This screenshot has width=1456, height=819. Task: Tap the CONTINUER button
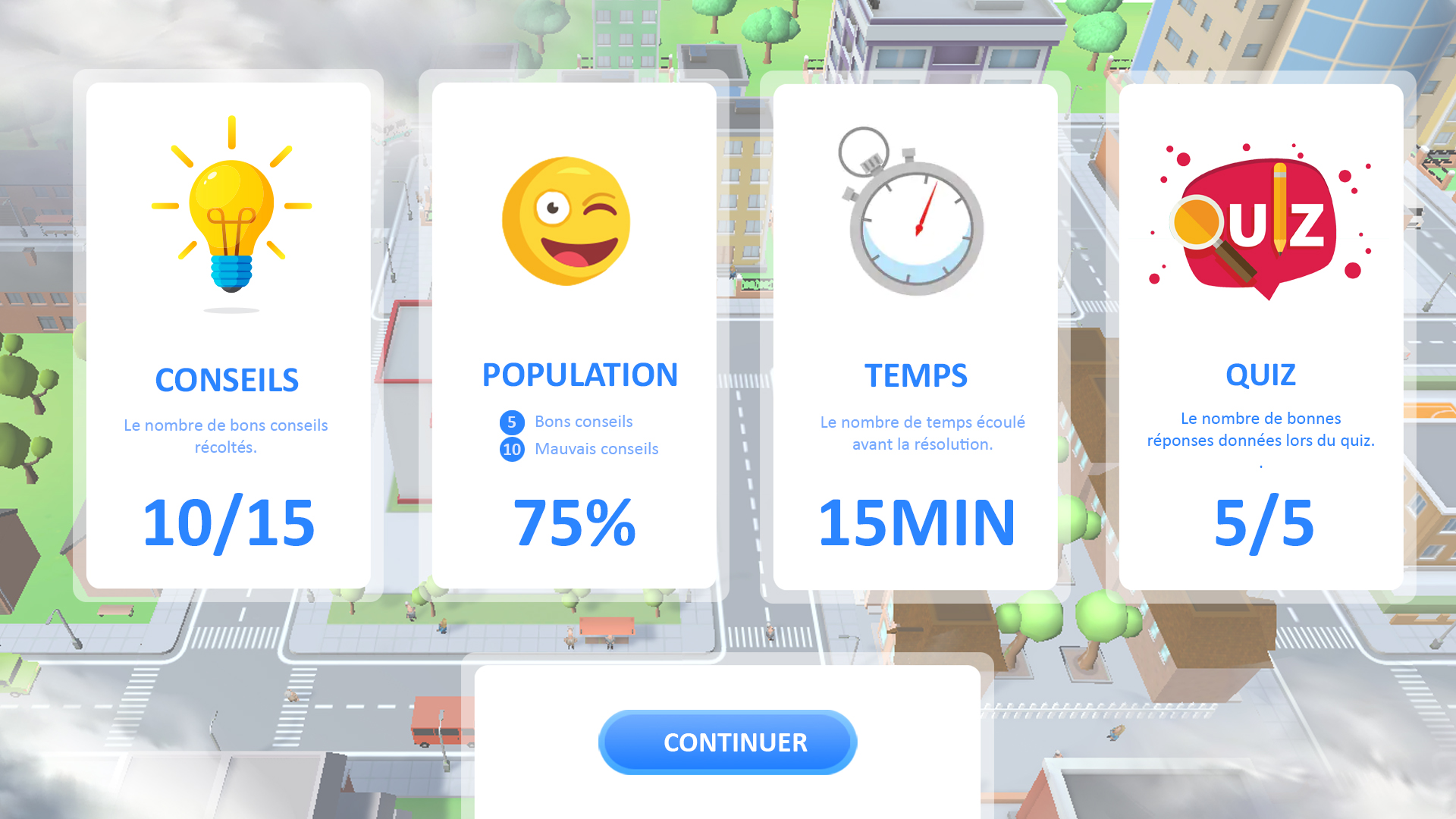point(728,742)
